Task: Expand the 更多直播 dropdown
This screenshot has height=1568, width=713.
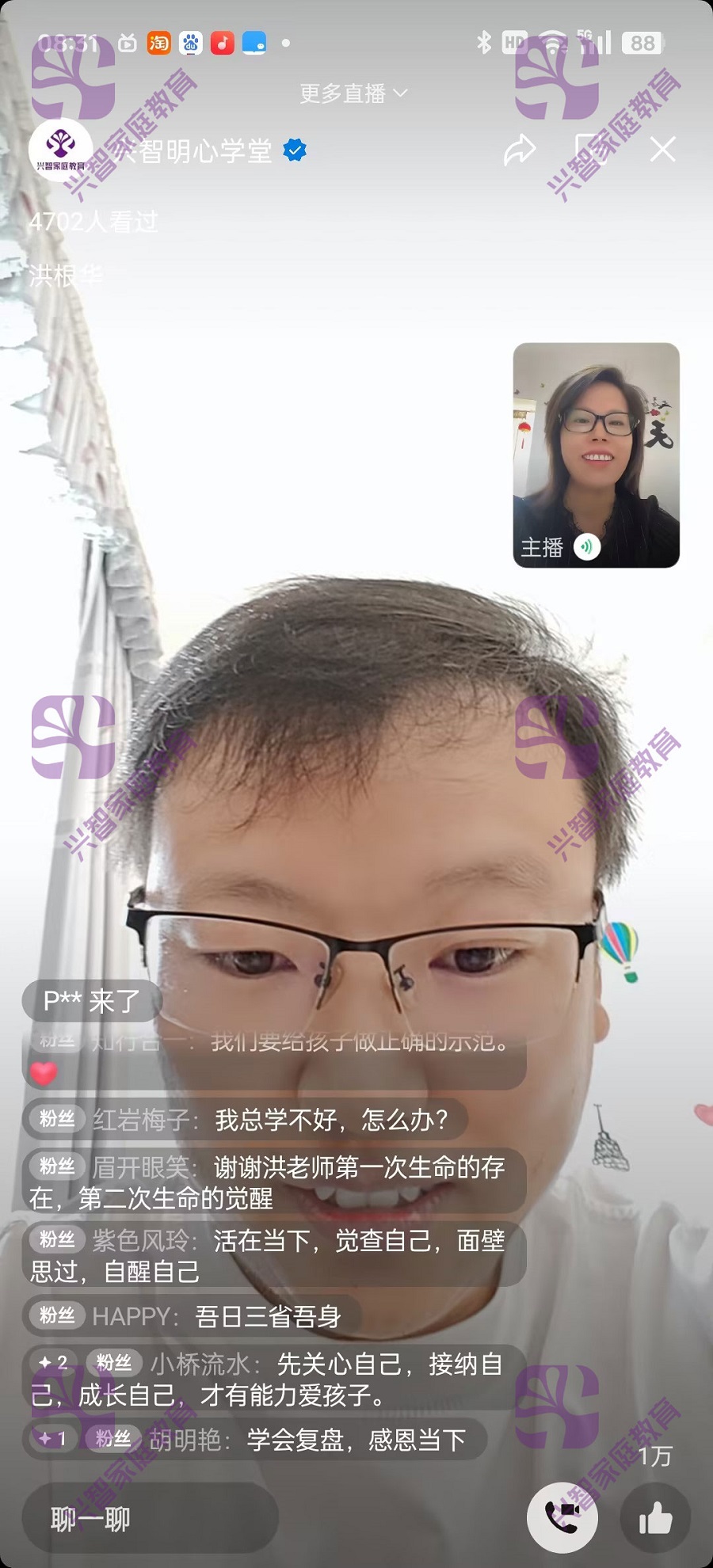Action: pos(353,93)
